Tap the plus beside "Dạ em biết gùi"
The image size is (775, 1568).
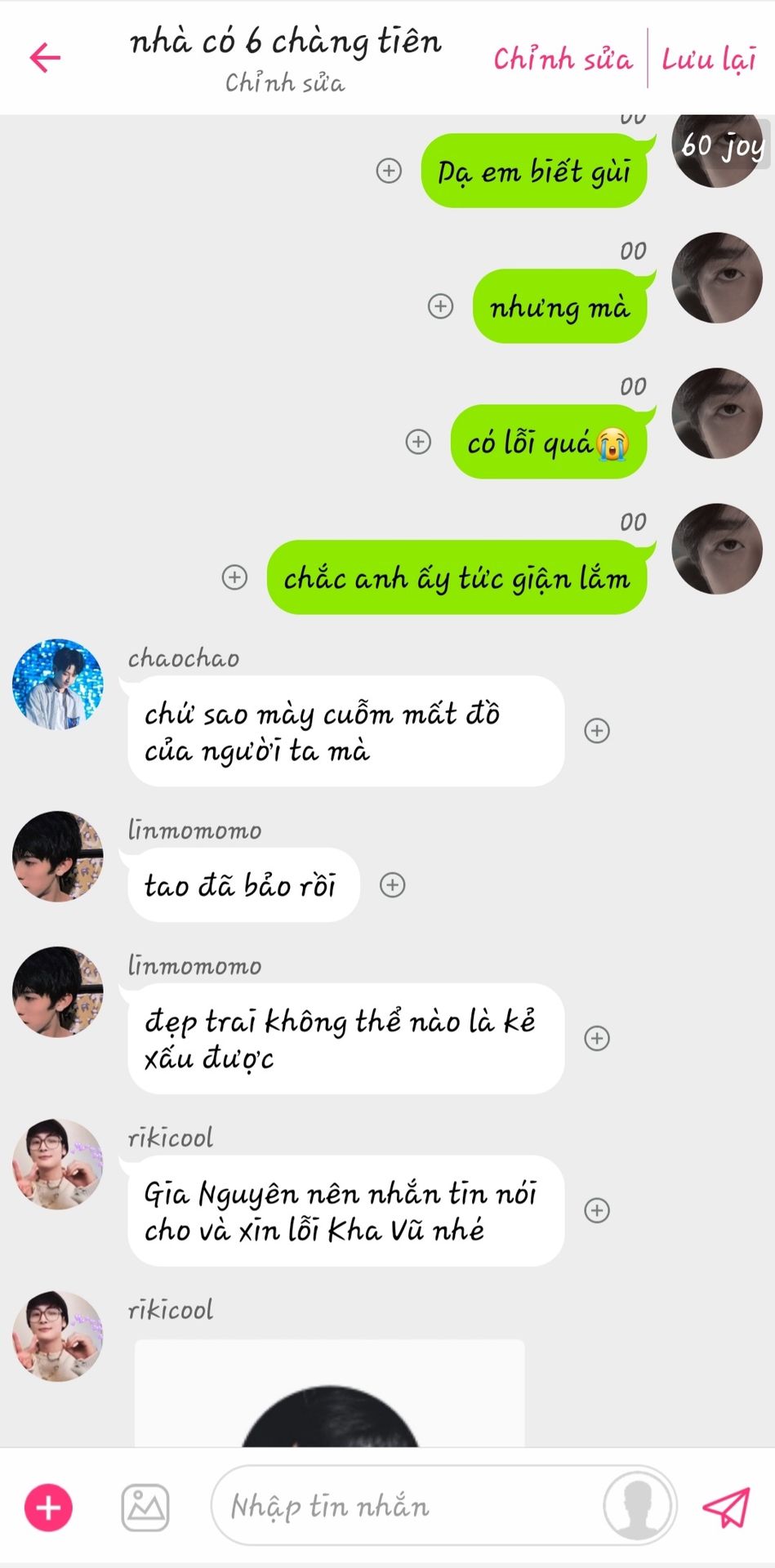(389, 171)
